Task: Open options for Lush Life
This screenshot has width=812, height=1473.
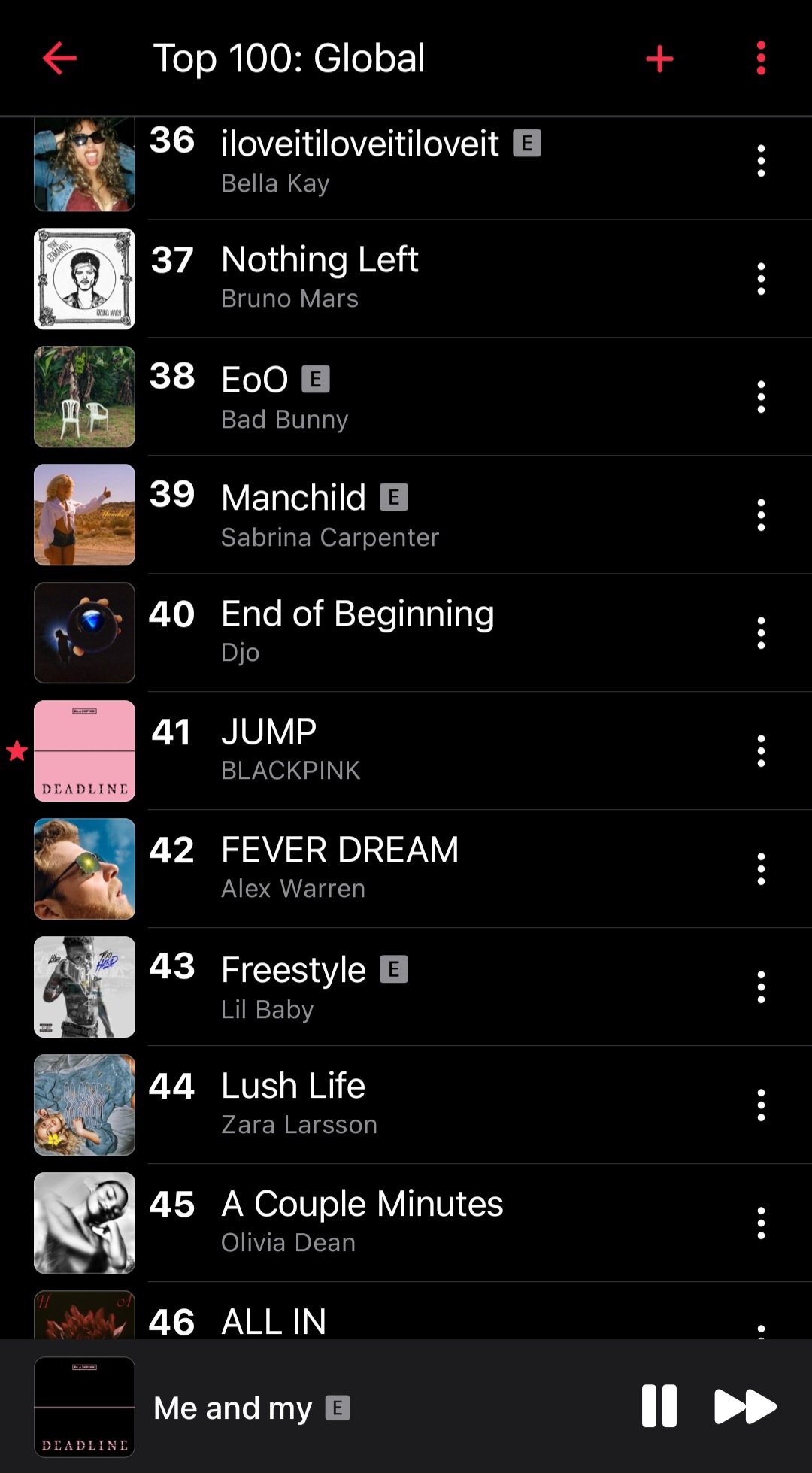Action: 761,1105
